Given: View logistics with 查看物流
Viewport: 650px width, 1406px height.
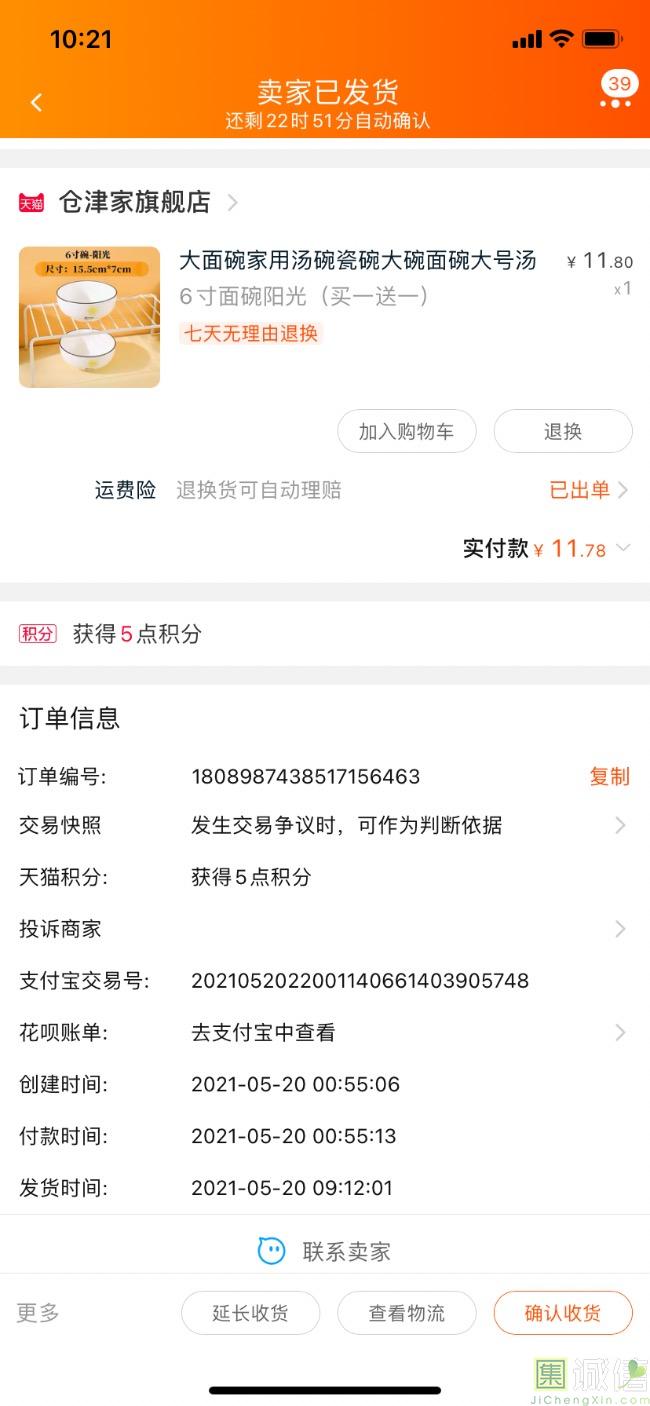Looking at the screenshot, I should pos(406,1313).
